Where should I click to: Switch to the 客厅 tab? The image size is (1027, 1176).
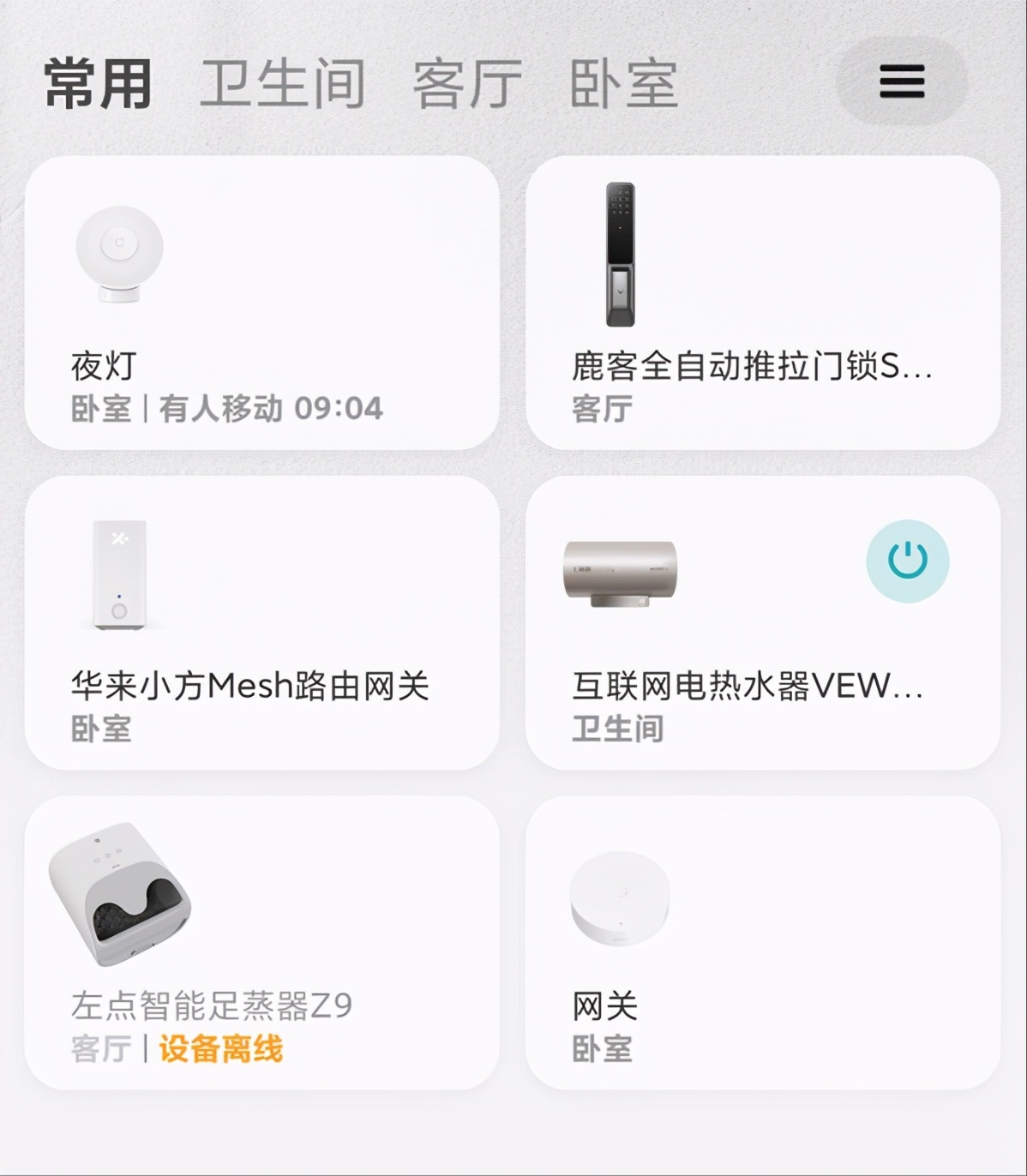[468, 82]
